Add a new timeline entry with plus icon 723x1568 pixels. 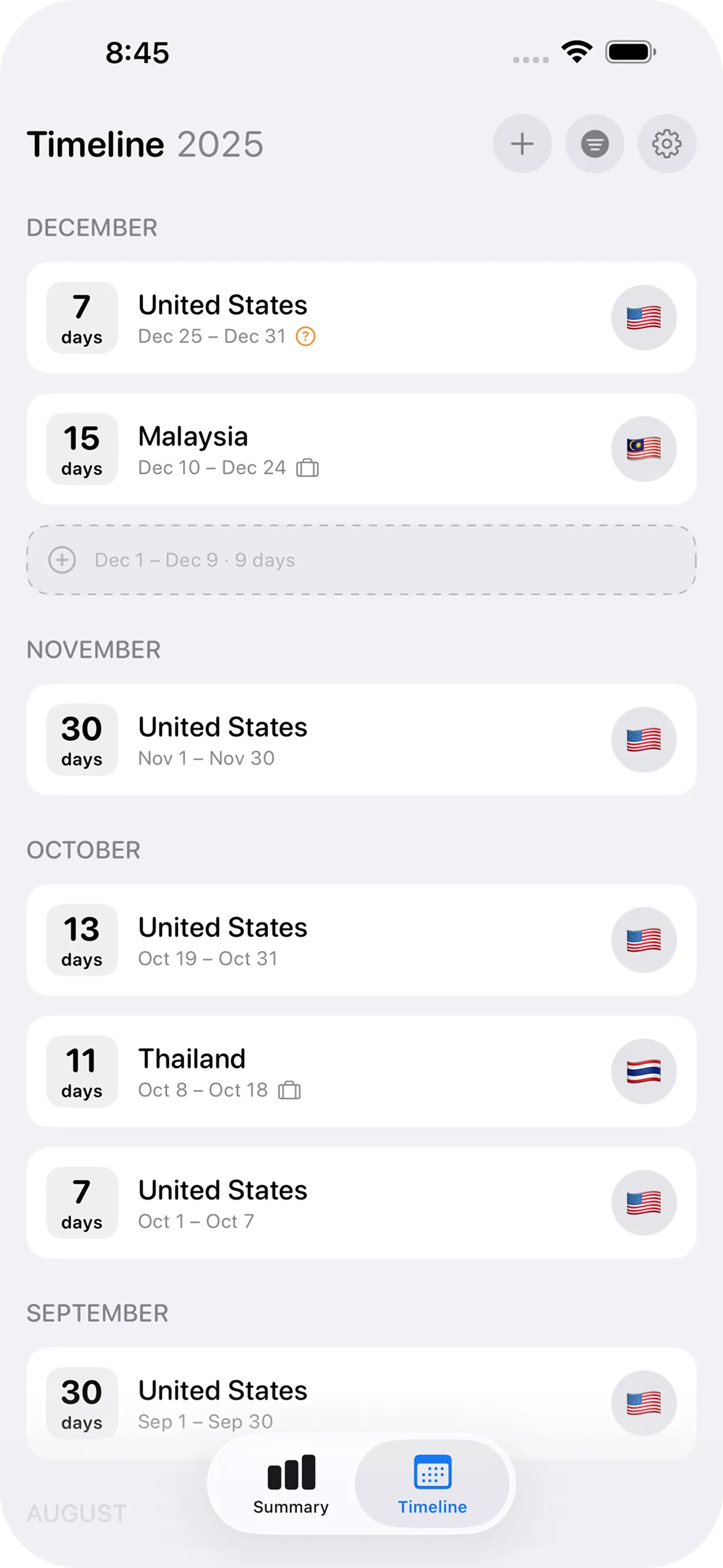click(522, 144)
